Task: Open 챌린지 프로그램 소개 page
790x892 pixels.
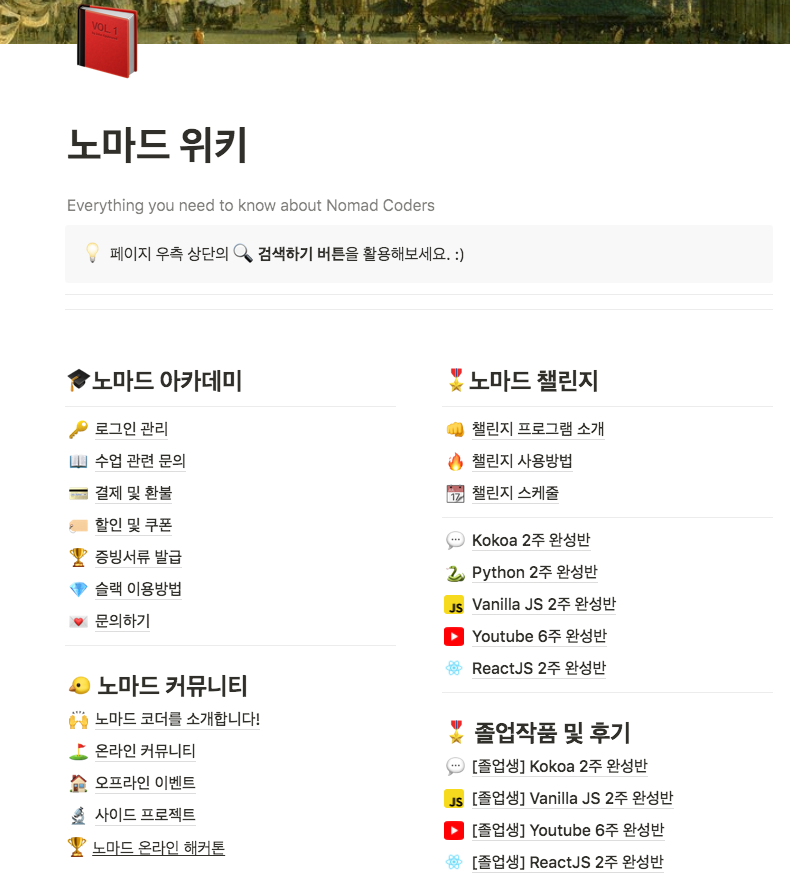Action: tap(538, 429)
